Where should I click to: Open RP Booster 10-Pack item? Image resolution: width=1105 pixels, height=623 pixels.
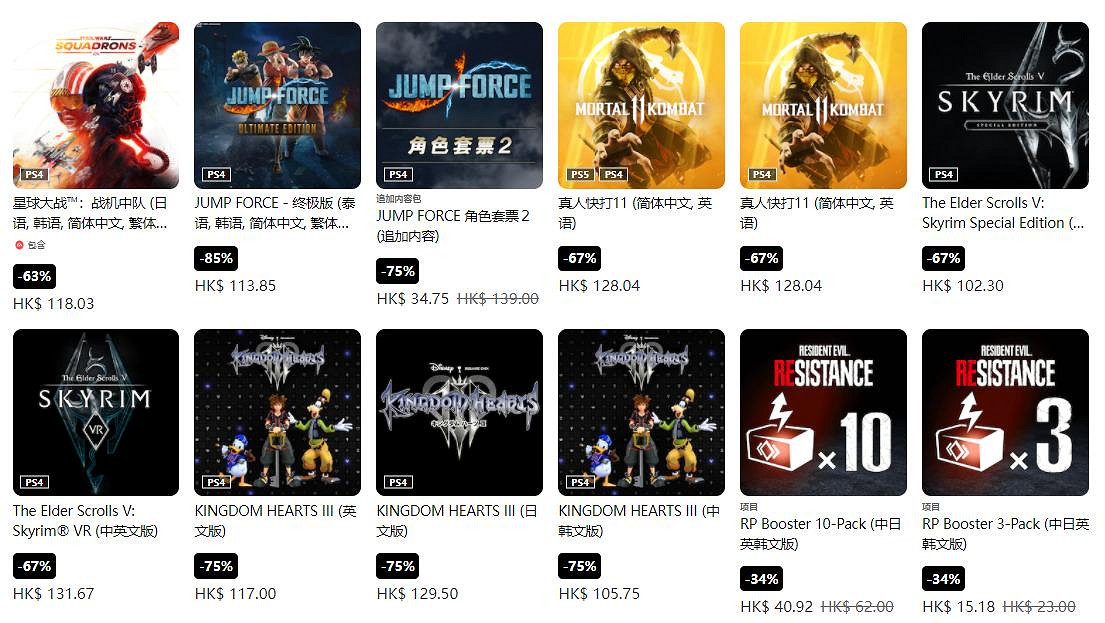click(823, 412)
